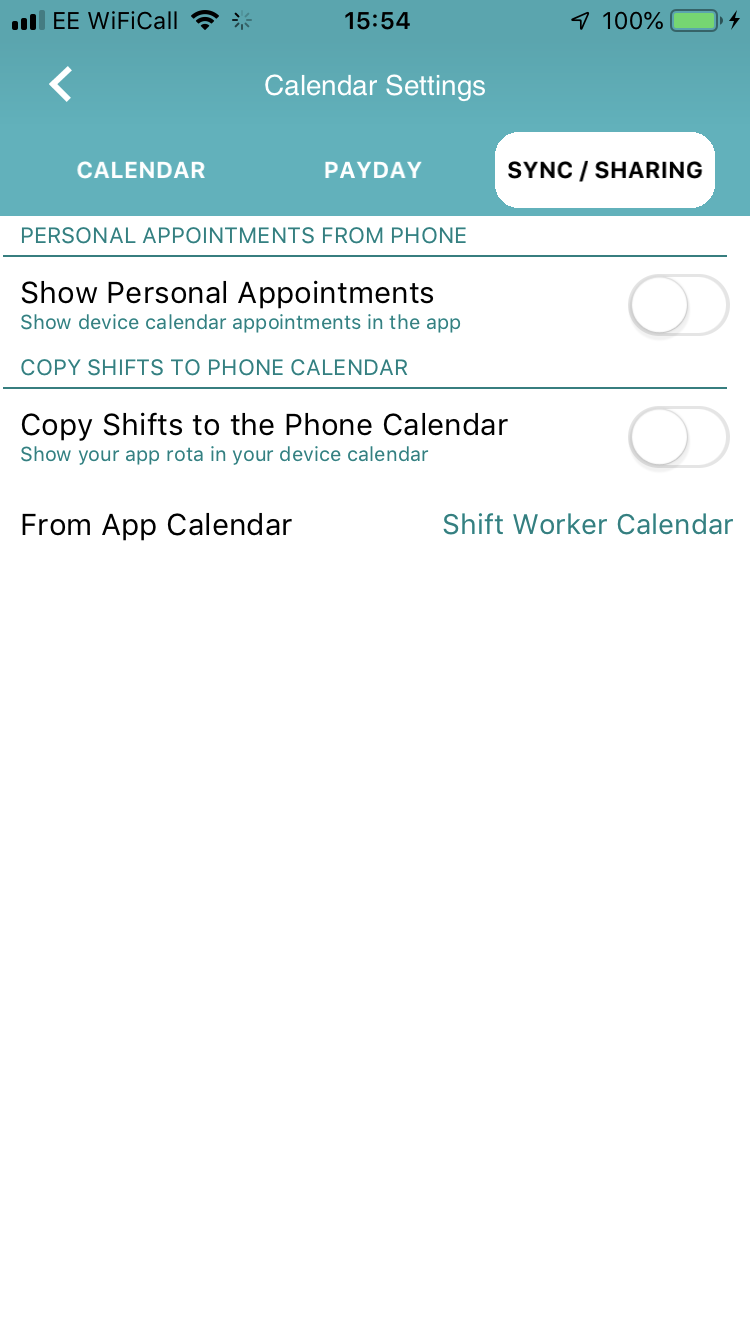Open the PAYDAY settings tab
The height and width of the screenshot is (1334, 750).
(x=372, y=169)
